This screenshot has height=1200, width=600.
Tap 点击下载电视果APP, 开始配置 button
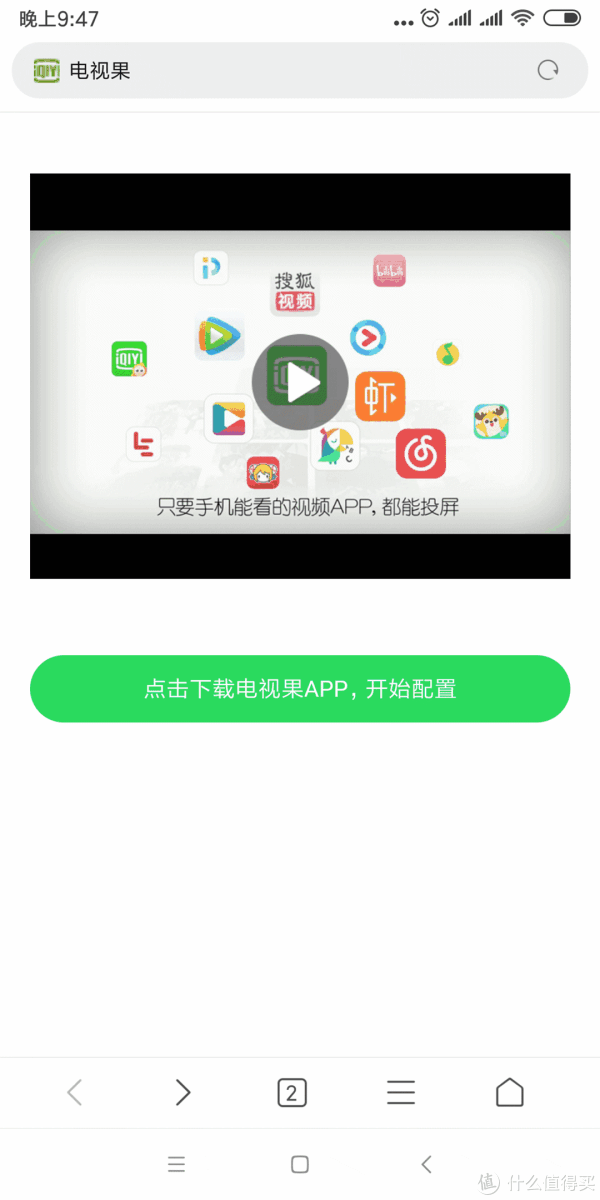click(x=300, y=689)
